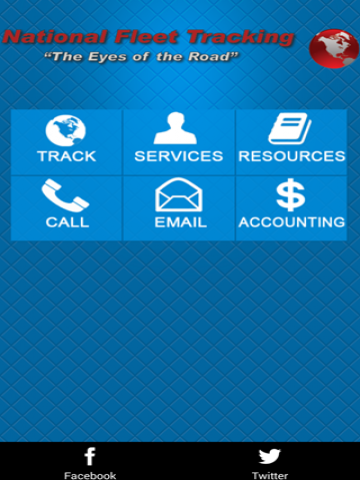The height and width of the screenshot is (480, 360).
Task: Open the Services tile
Action: tap(179, 142)
